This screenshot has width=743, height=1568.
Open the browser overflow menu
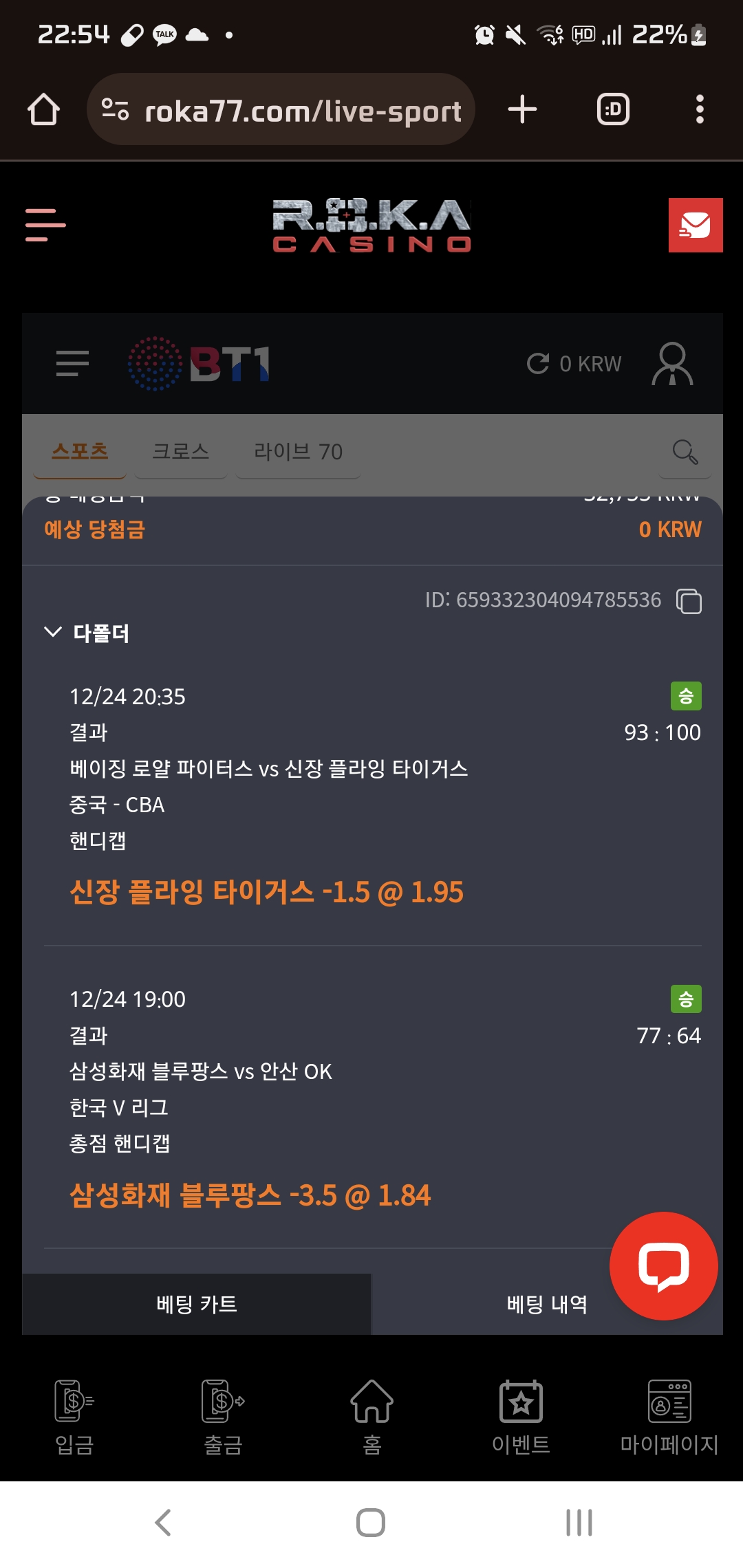700,109
